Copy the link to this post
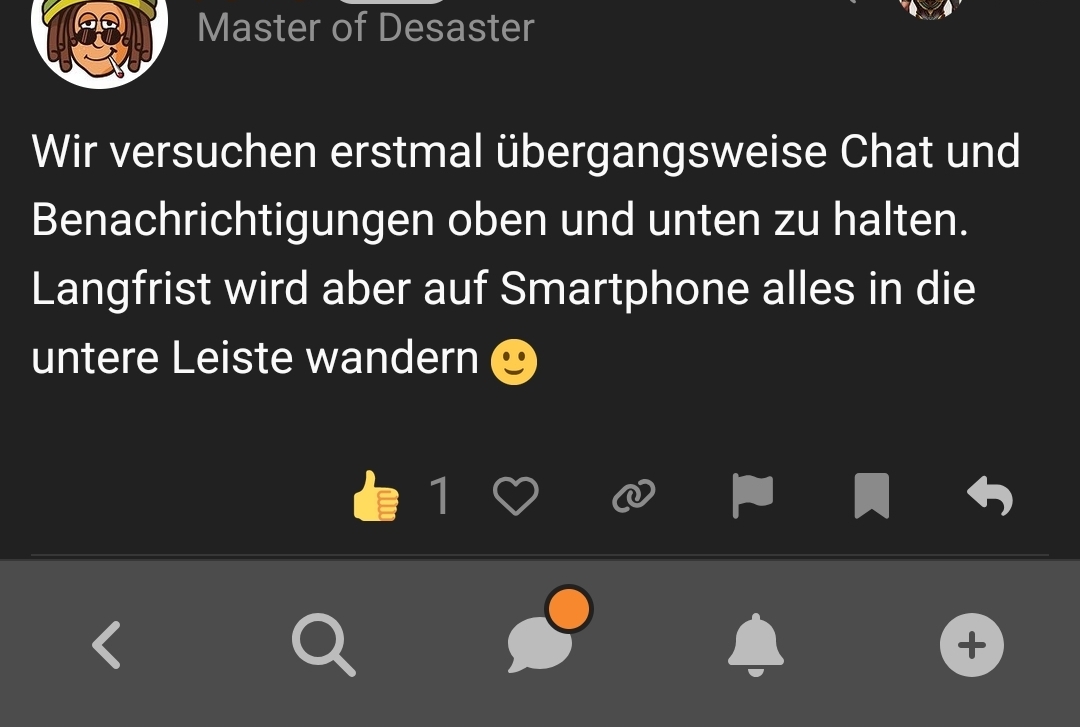The image size is (1080, 727). (633, 496)
